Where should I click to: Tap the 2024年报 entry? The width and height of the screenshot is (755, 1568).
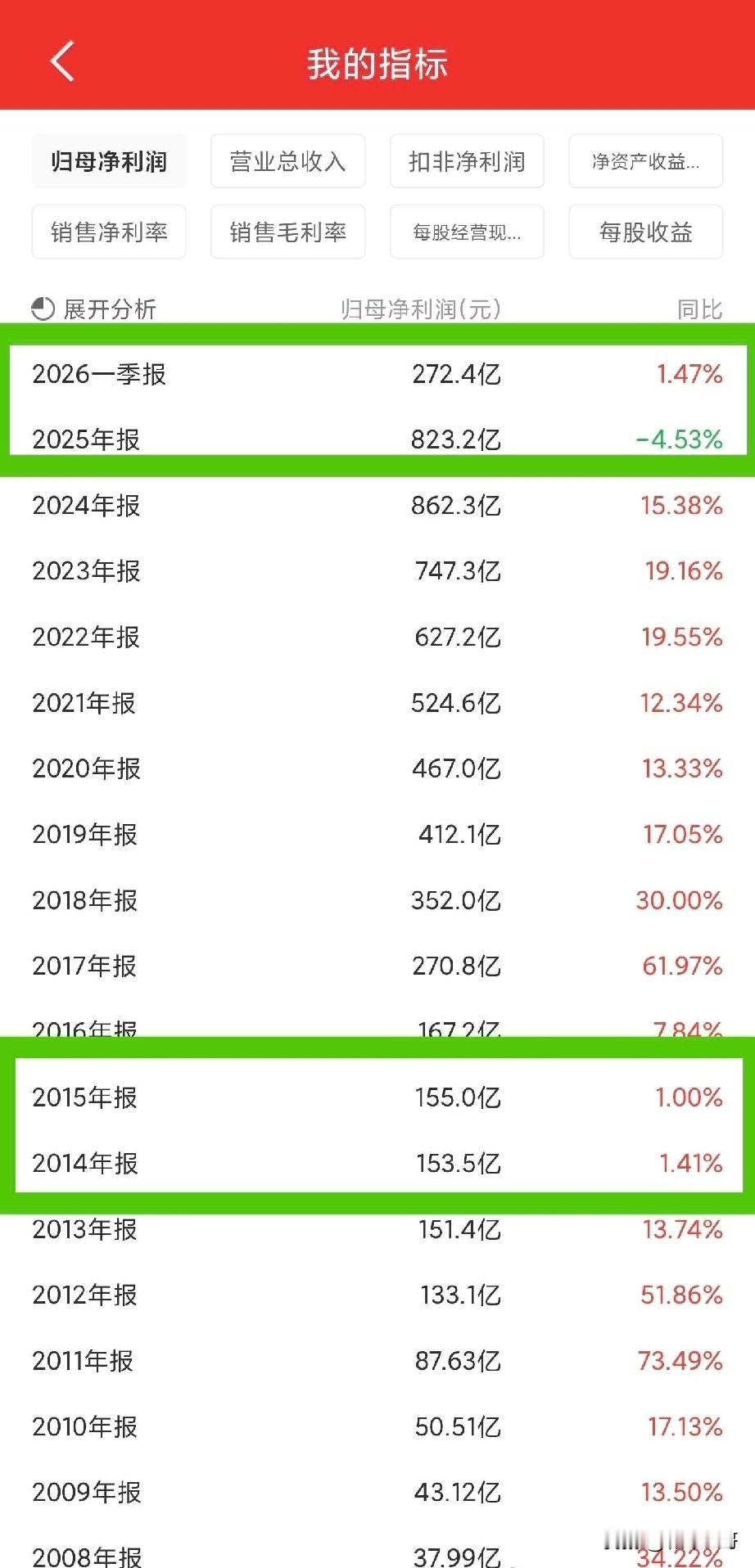tap(377, 506)
